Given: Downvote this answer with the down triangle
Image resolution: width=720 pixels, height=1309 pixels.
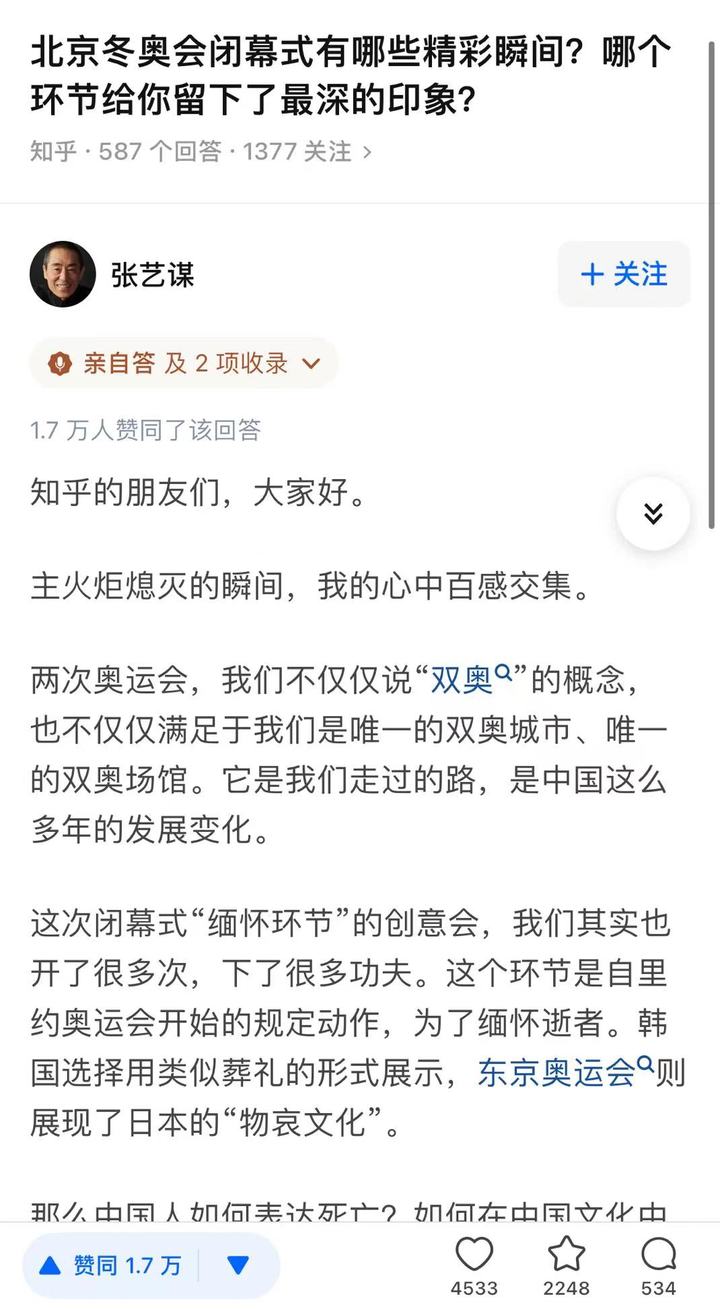Looking at the screenshot, I should [238, 1266].
